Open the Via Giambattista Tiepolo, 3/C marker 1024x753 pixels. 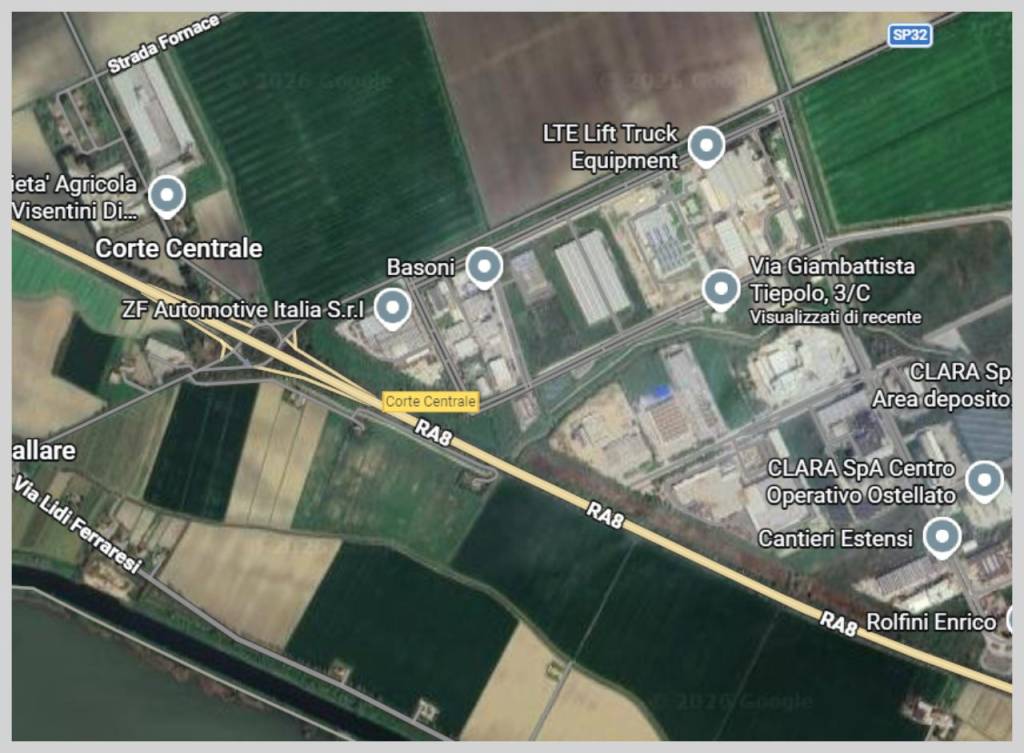click(x=721, y=288)
